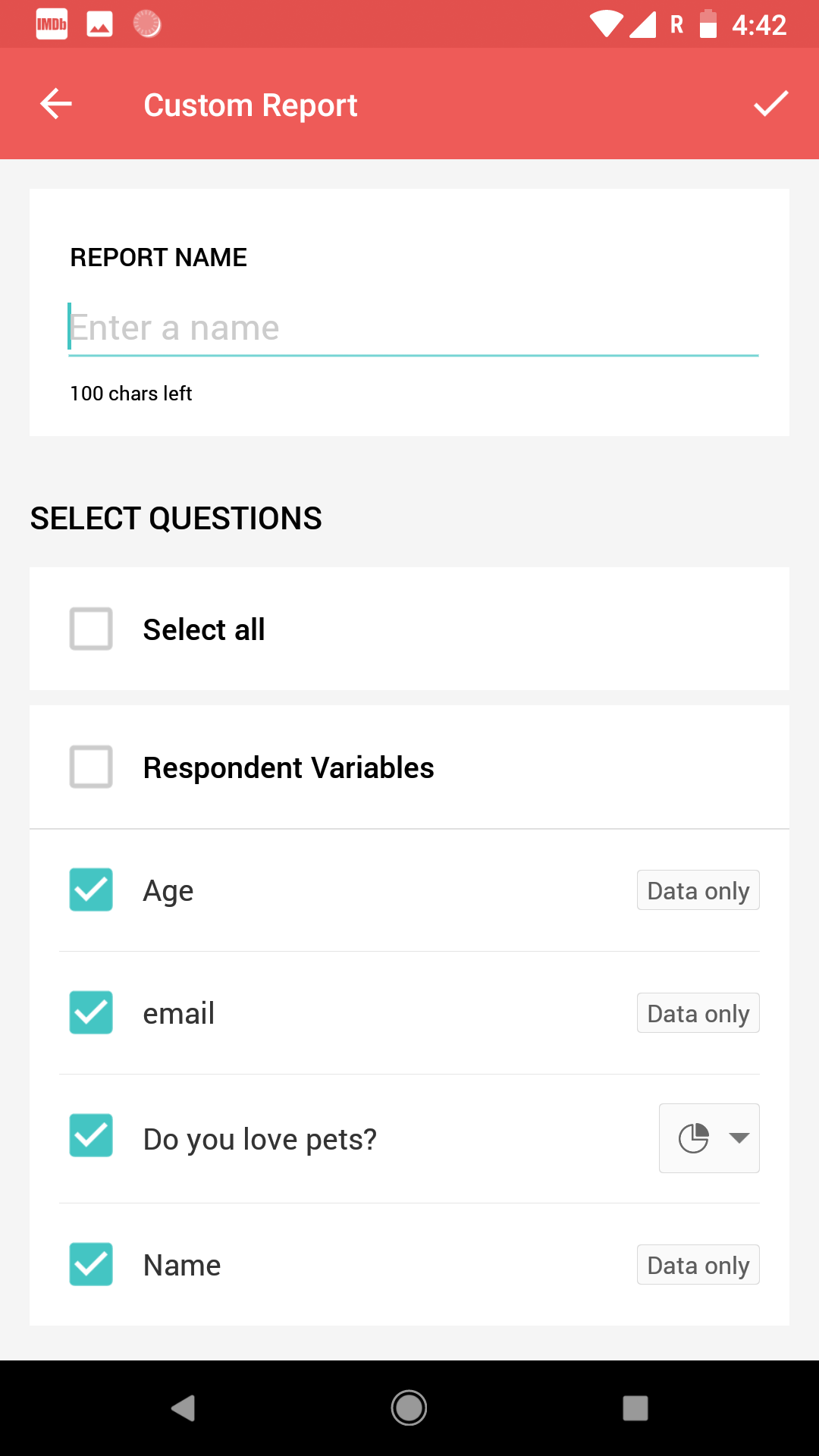Uncheck the Age question
The height and width of the screenshot is (1456, 819).
pos(90,890)
